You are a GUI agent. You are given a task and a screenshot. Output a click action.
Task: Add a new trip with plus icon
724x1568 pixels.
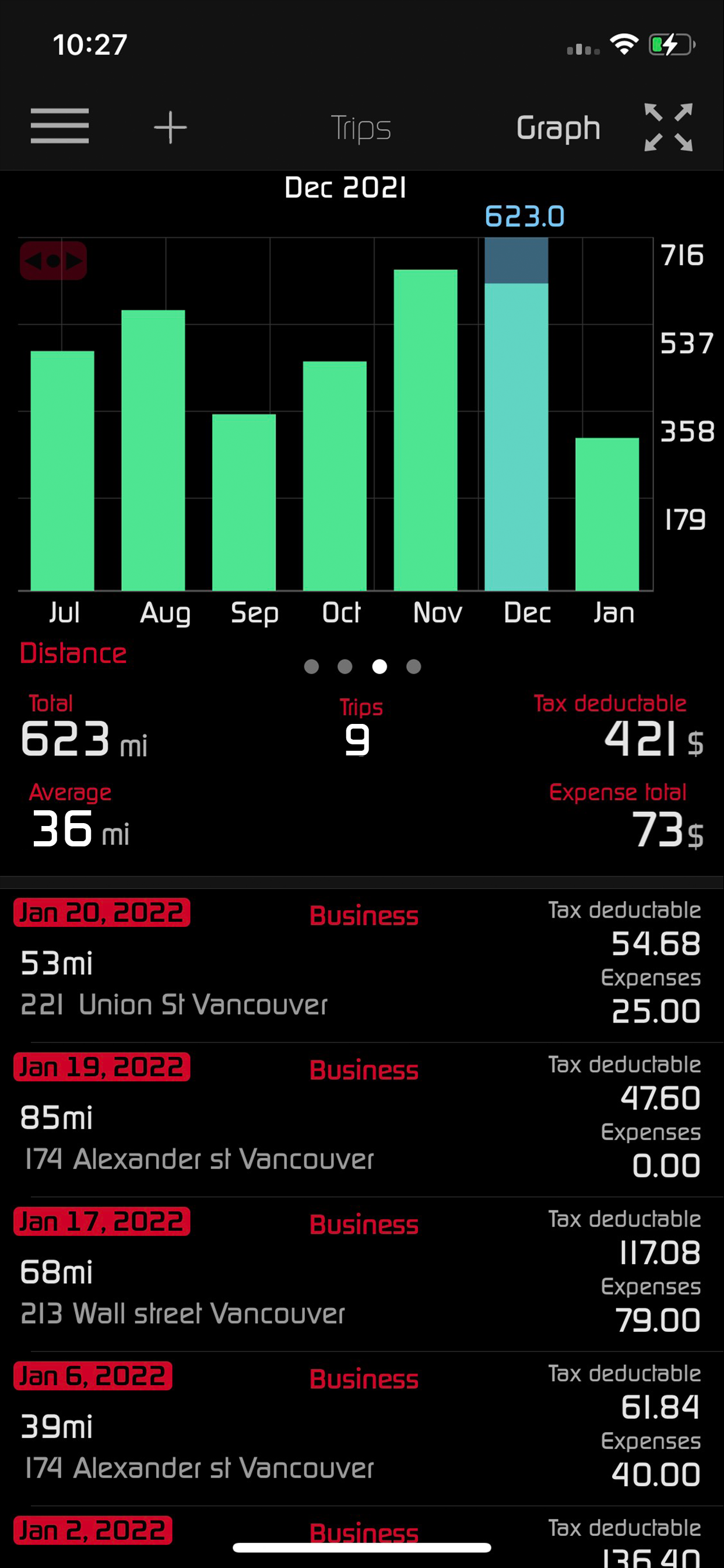[170, 127]
